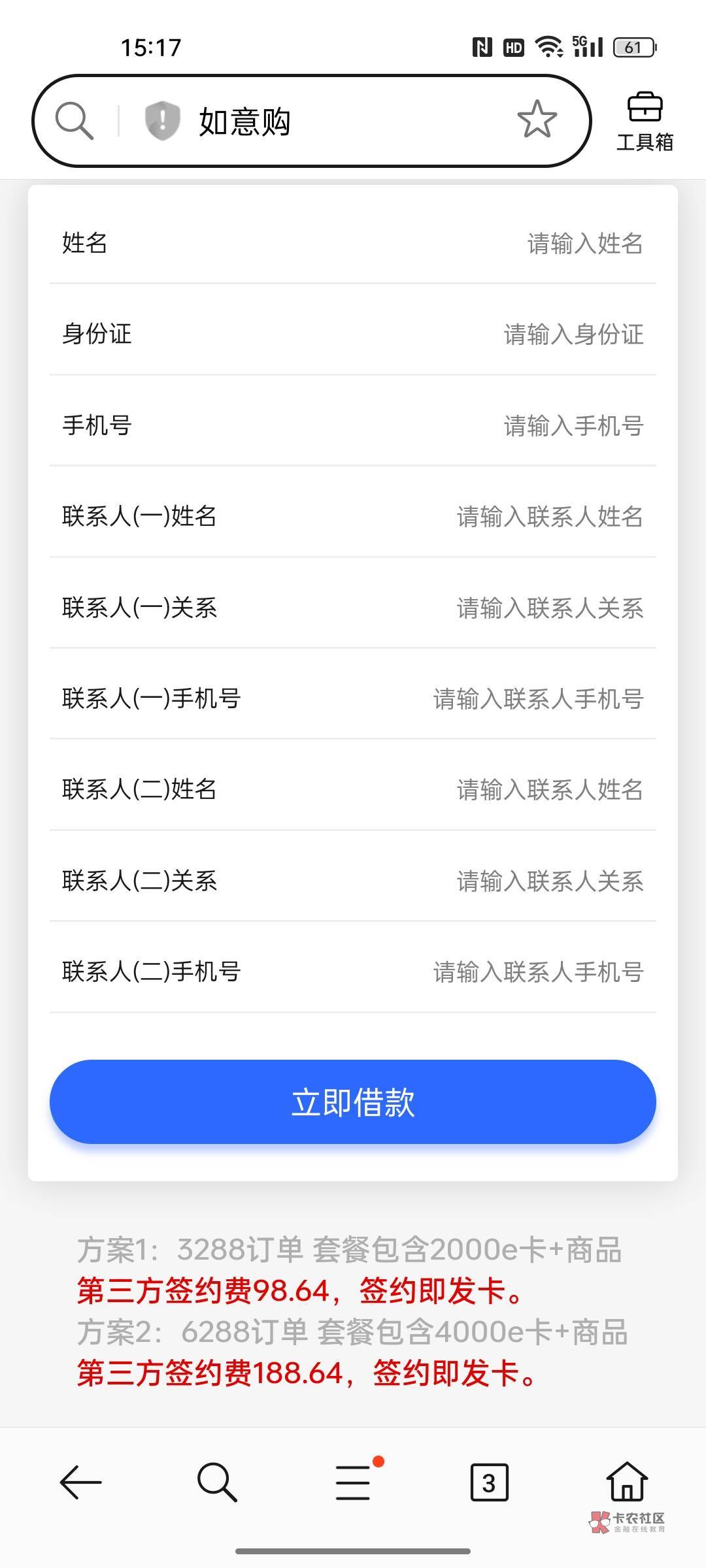The height and width of the screenshot is (1568, 706).
Task: Focus the 身份证 ID input field
Action: point(353,334)
